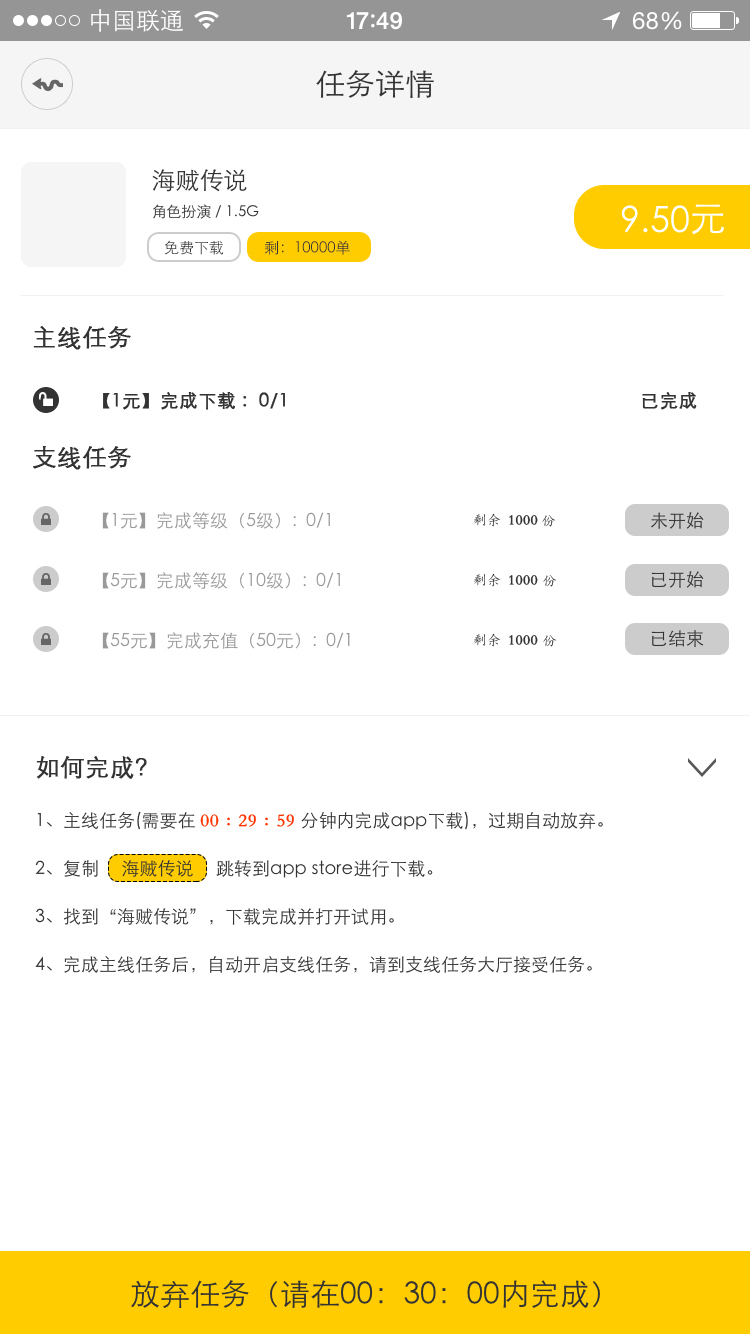Go back using the top-left arrow
The height and width of the screenshot is (1334, 750).
pyautogui.click(x=47, y=84)
